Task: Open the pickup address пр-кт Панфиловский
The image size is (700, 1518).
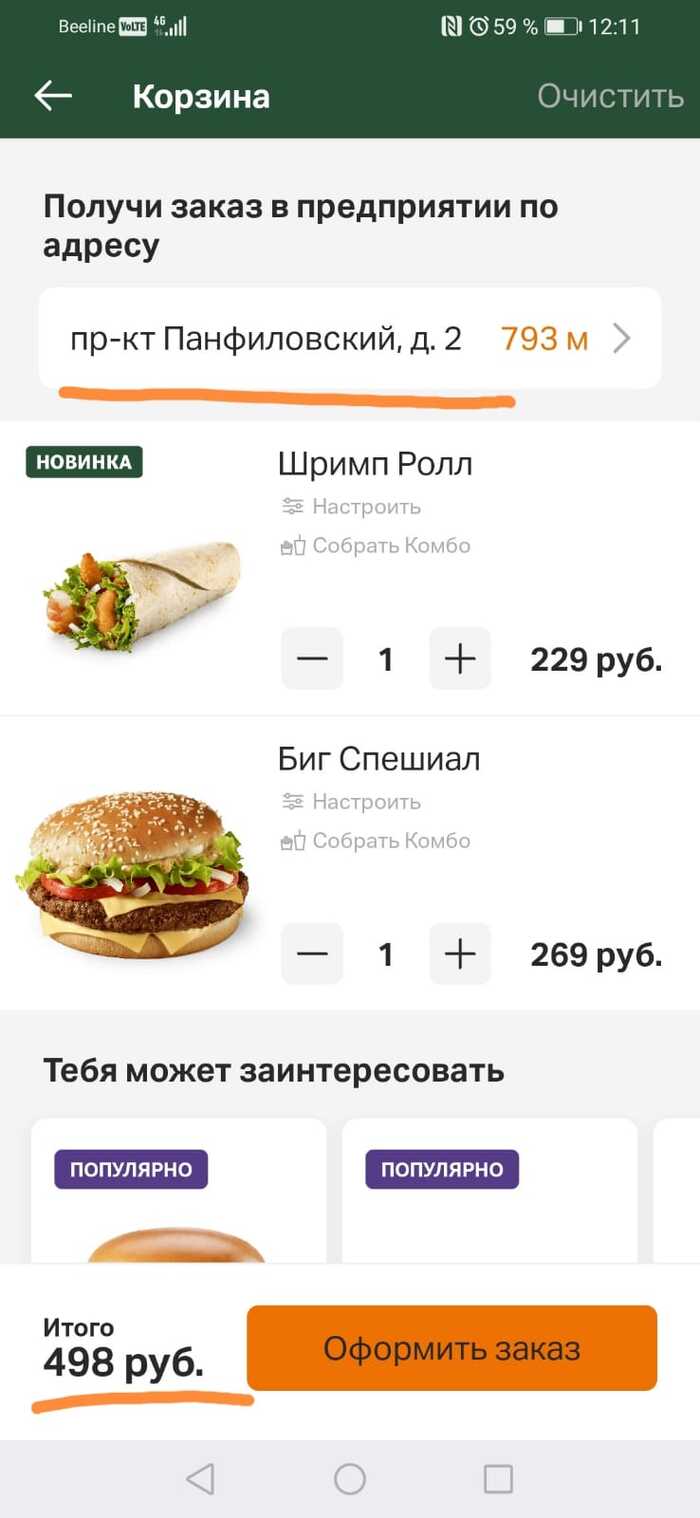Action: pos(350,339)
